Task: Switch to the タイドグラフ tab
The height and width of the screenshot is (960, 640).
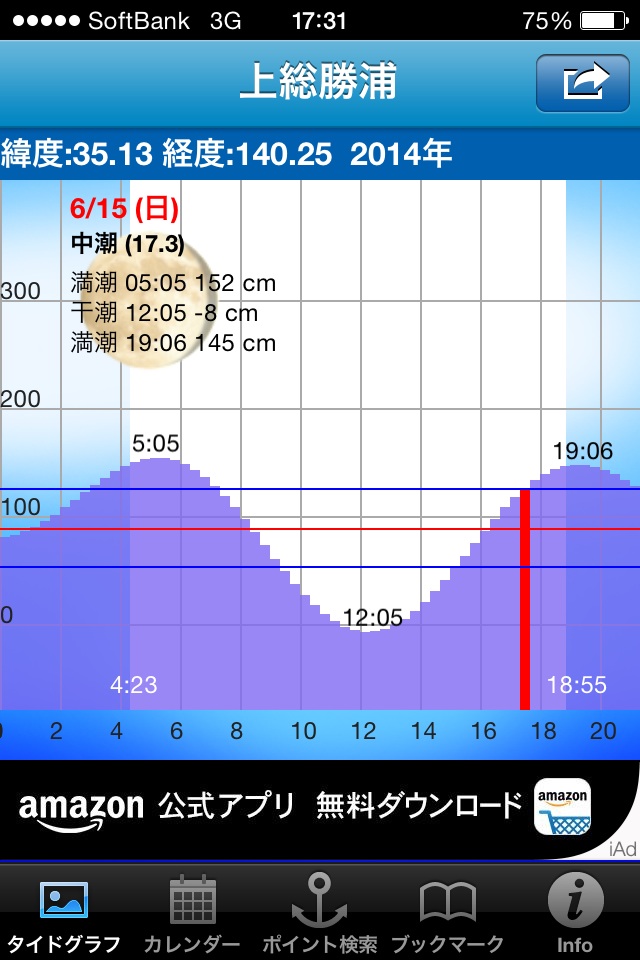Action: pos(64,911)
